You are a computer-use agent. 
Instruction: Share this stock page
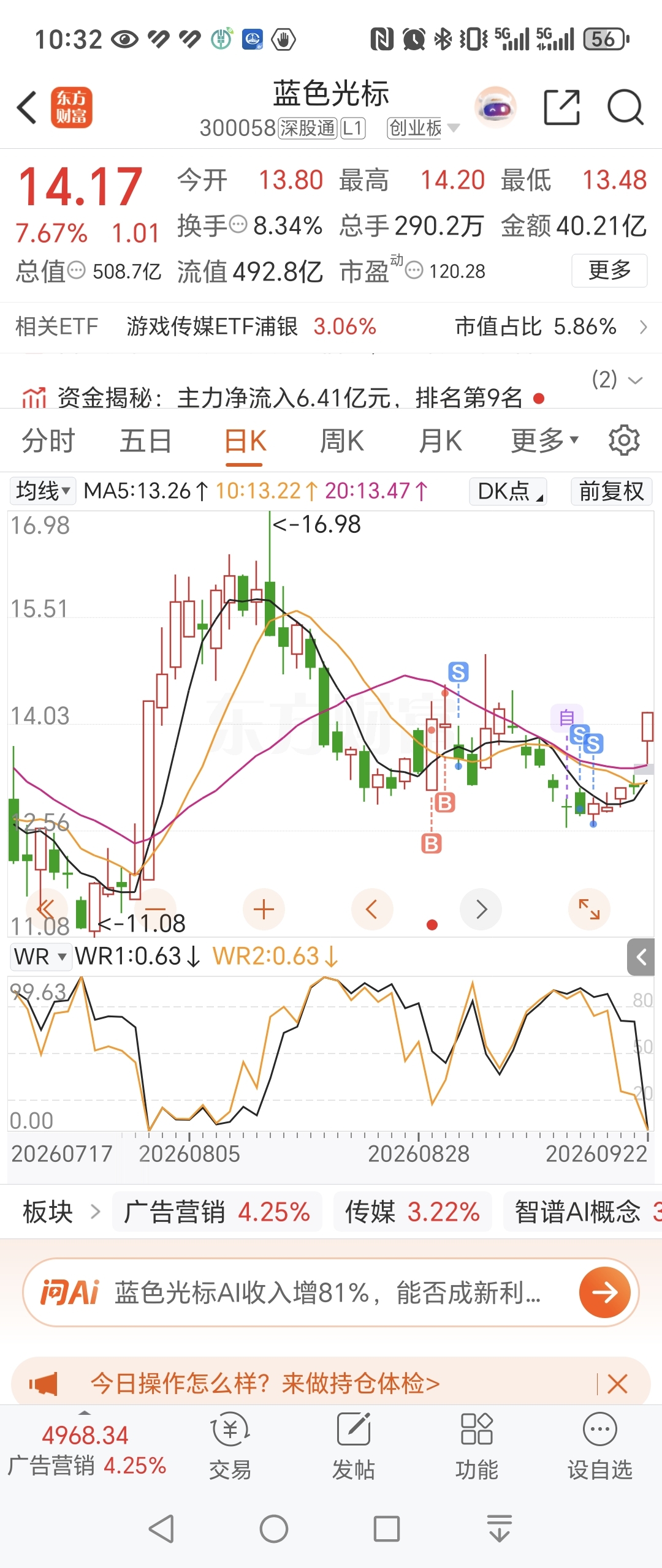click(561, 107)
